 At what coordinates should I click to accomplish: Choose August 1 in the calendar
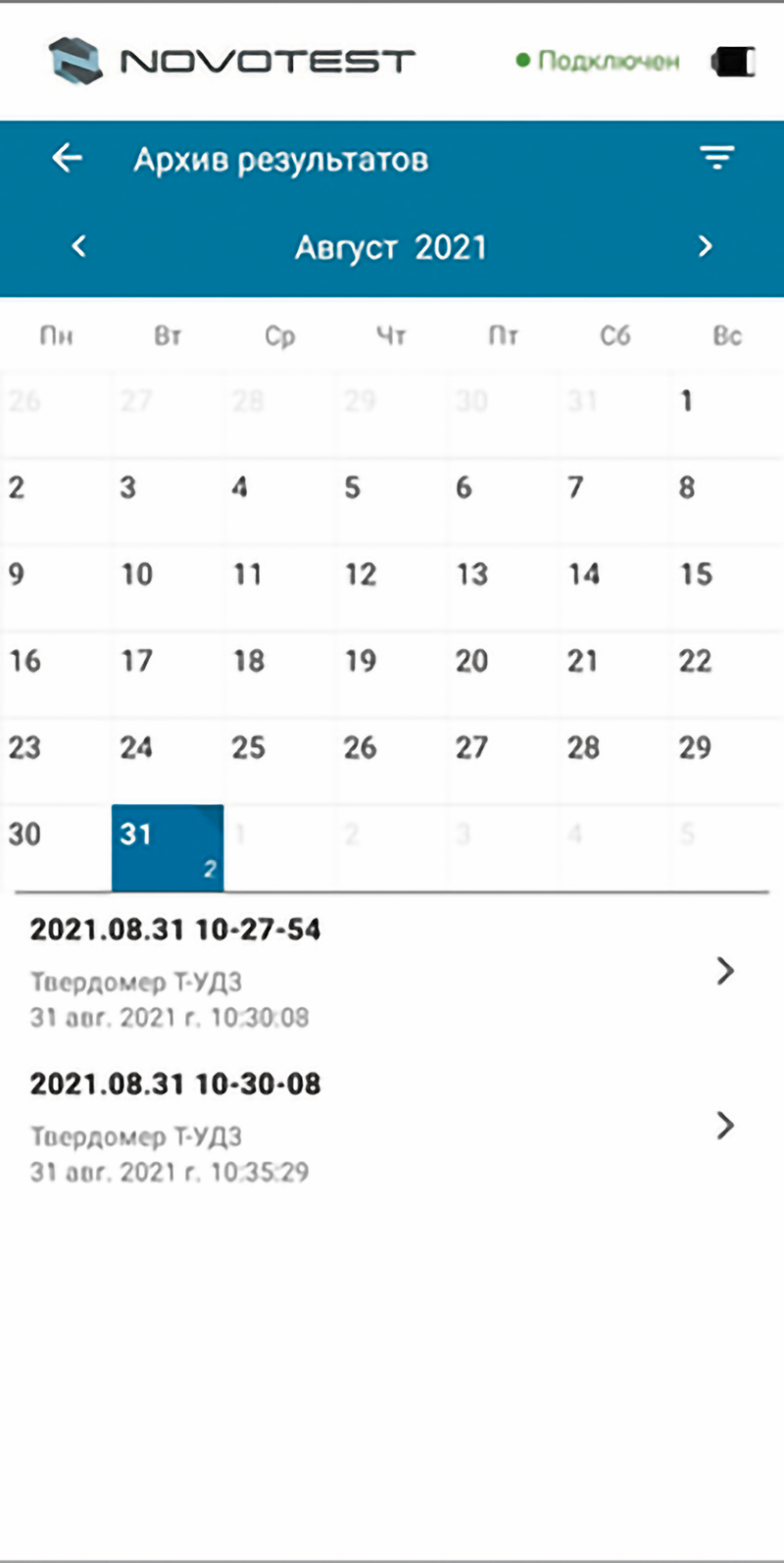(x=725, y=413)
